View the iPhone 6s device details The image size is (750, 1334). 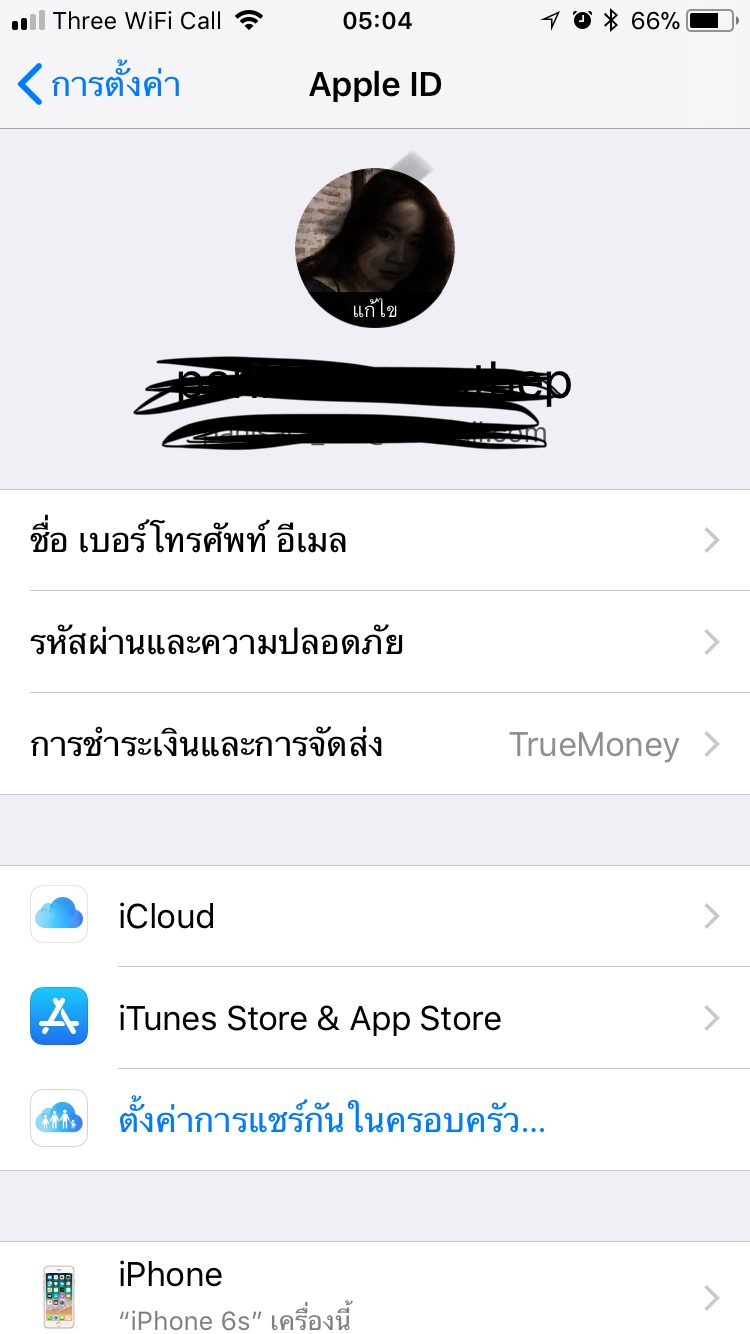coord(375,1292)
